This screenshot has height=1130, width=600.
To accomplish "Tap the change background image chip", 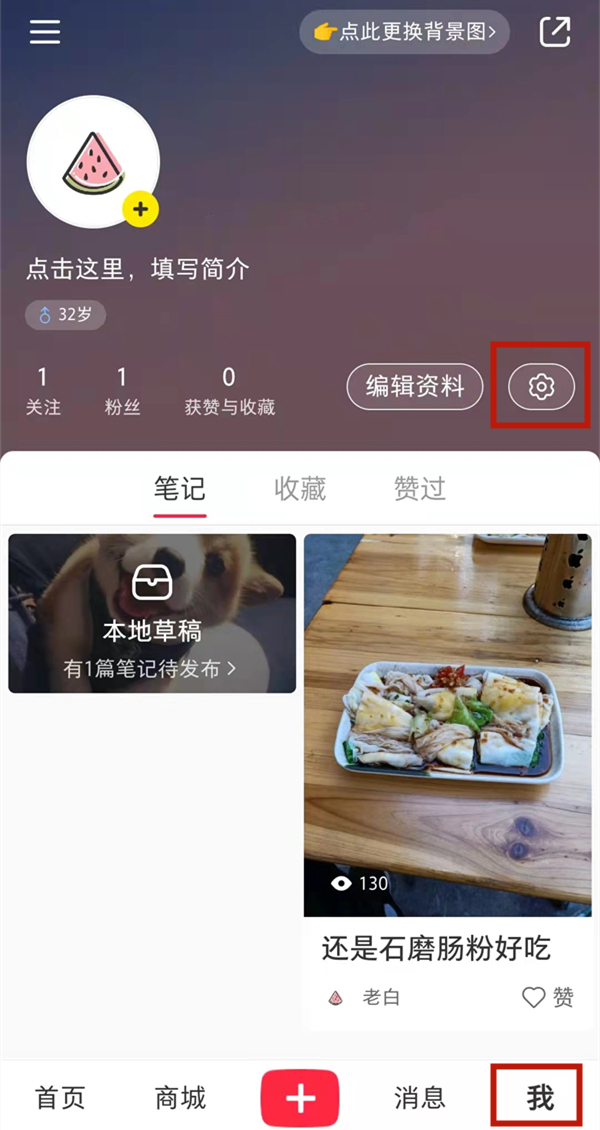I will pyautogui.click(x=404, y=32).
